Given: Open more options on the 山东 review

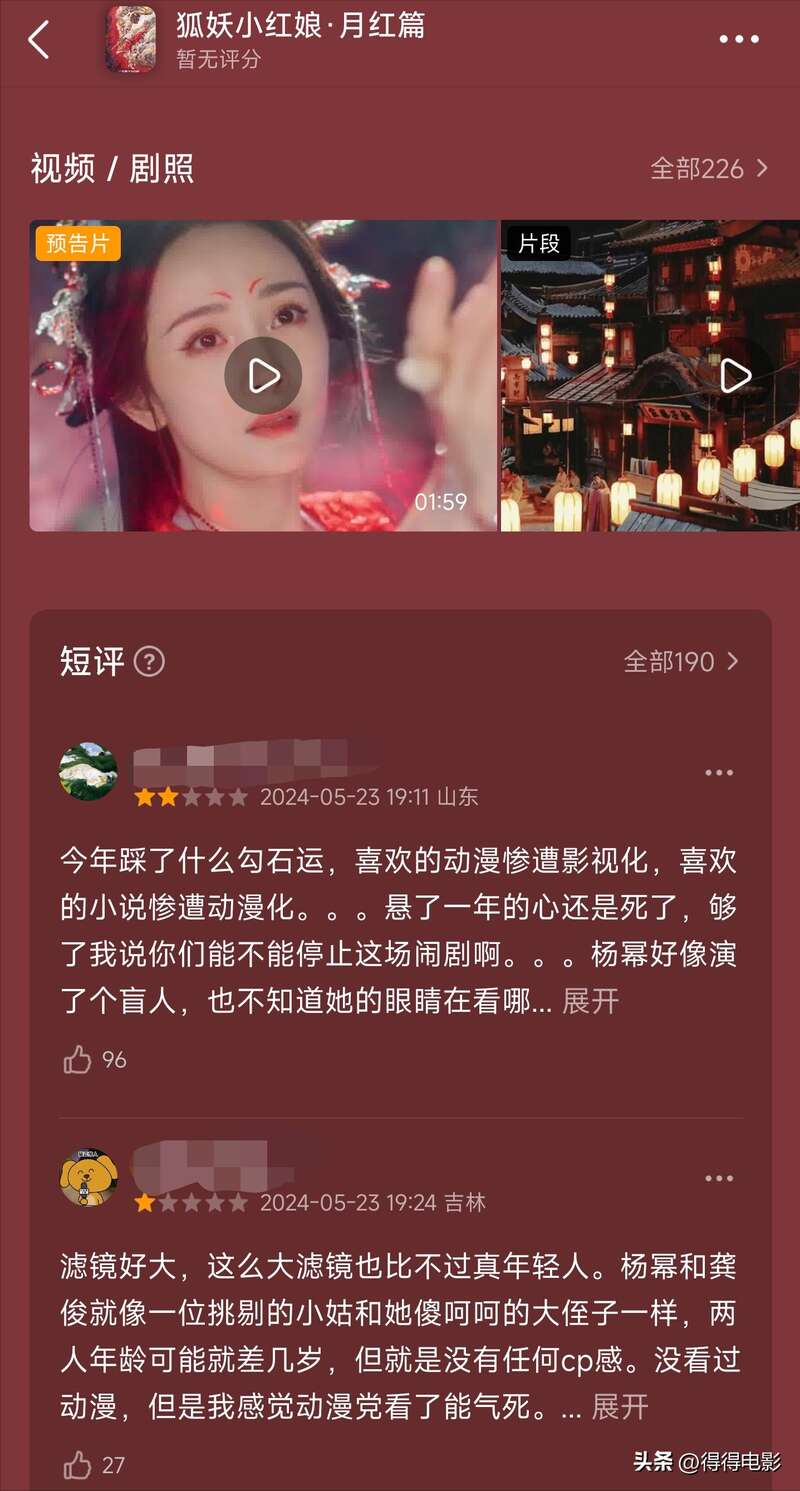Looking at the screenshot, I should pos(719,773).
